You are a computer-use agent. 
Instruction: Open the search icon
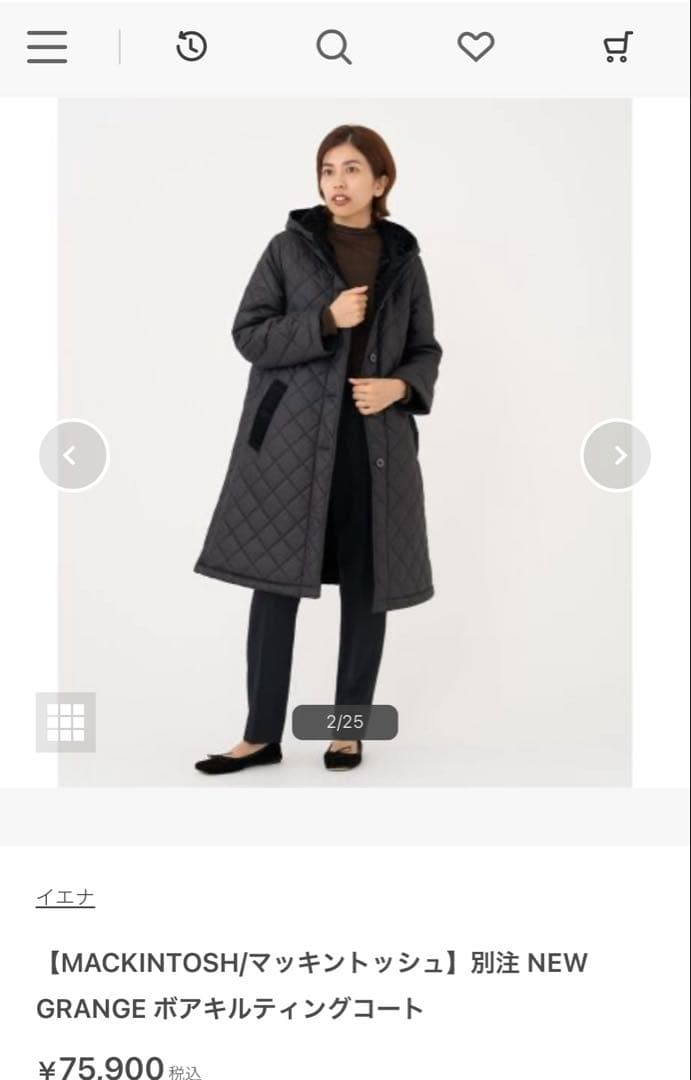(334, 46)
